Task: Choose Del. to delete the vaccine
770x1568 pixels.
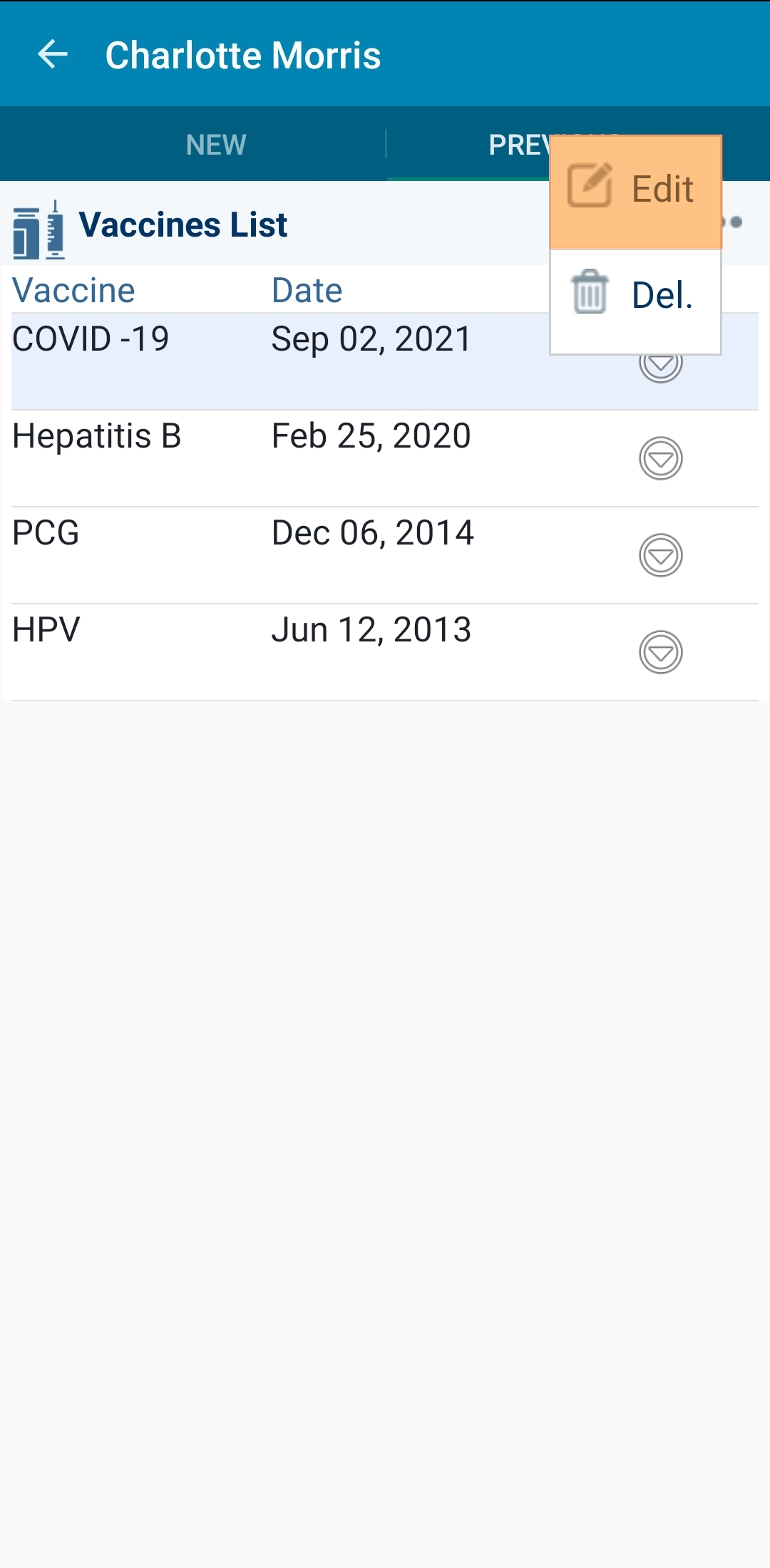Action: pyautogui.click(x=635, y=301)
